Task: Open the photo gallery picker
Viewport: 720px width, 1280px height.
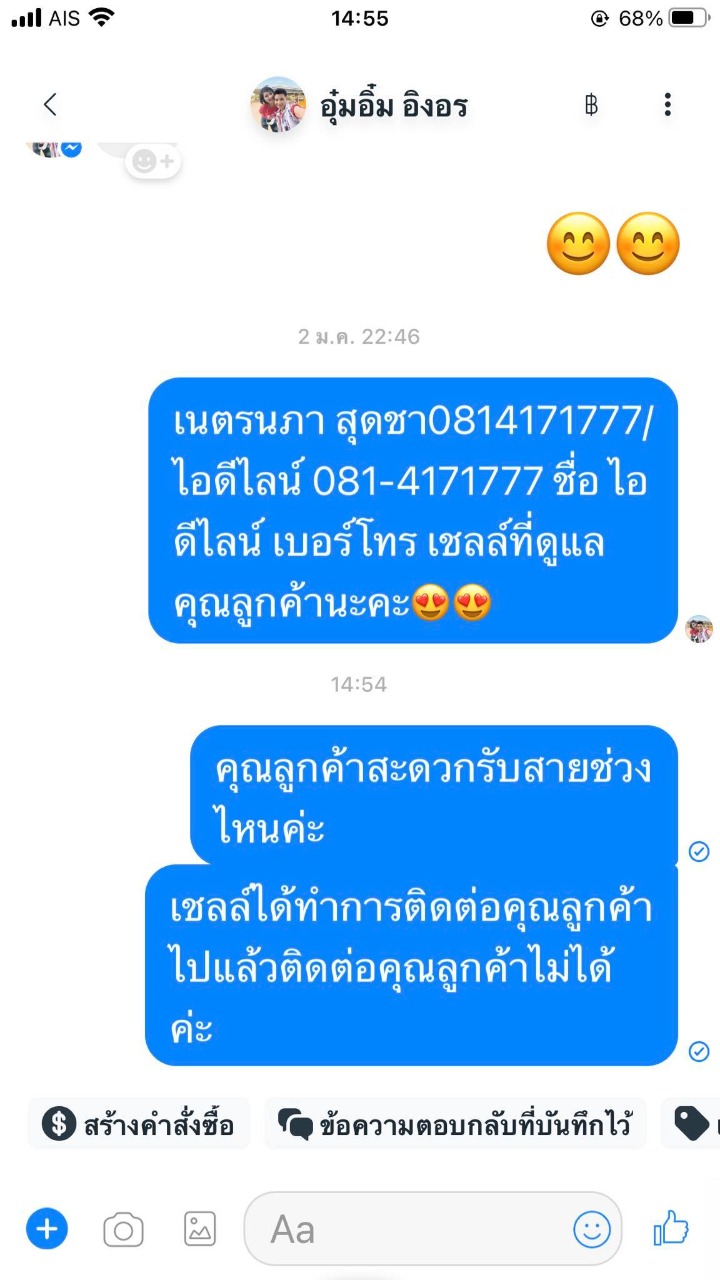Action: tap(200, 1228)
